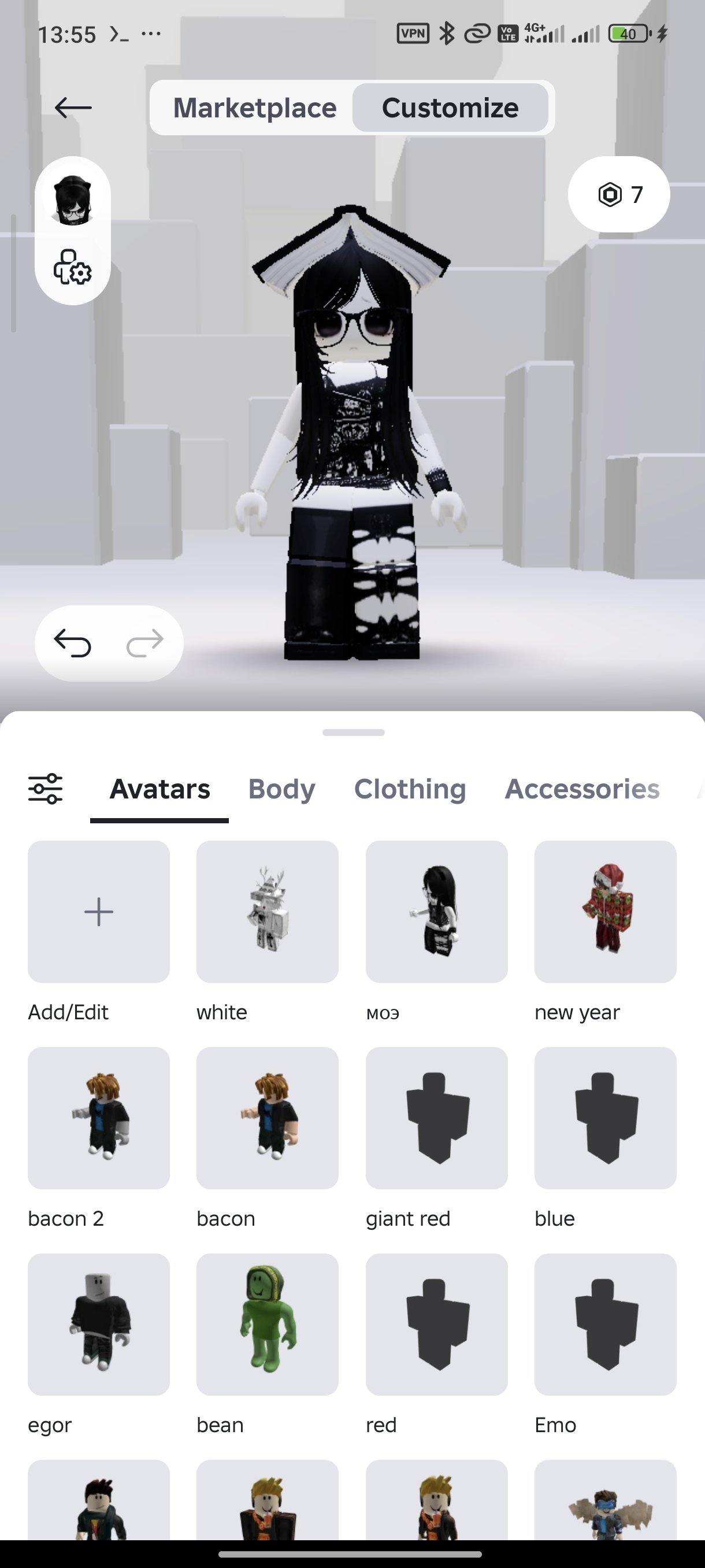Select the giant red avatar
Viewport: 705px width, 1568px height.
(436, 1118)
